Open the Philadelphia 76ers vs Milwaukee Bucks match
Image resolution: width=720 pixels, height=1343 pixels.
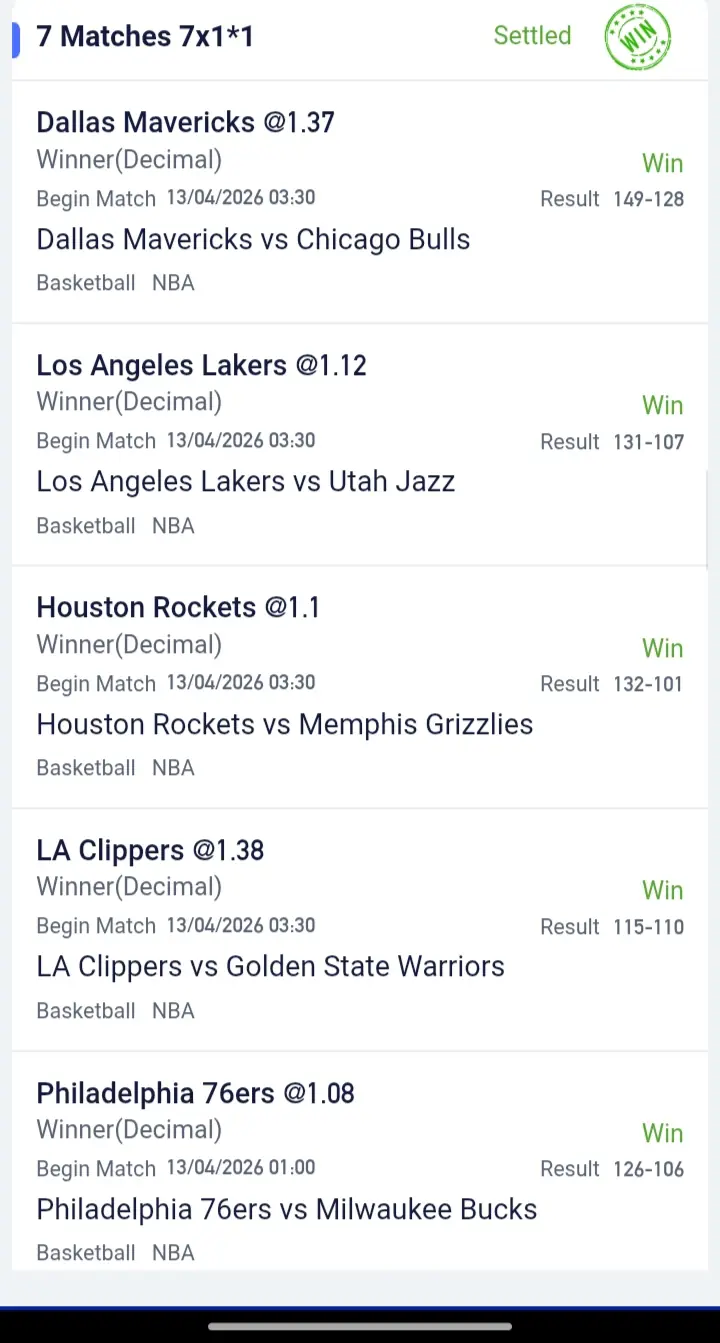pos(287,1210)
